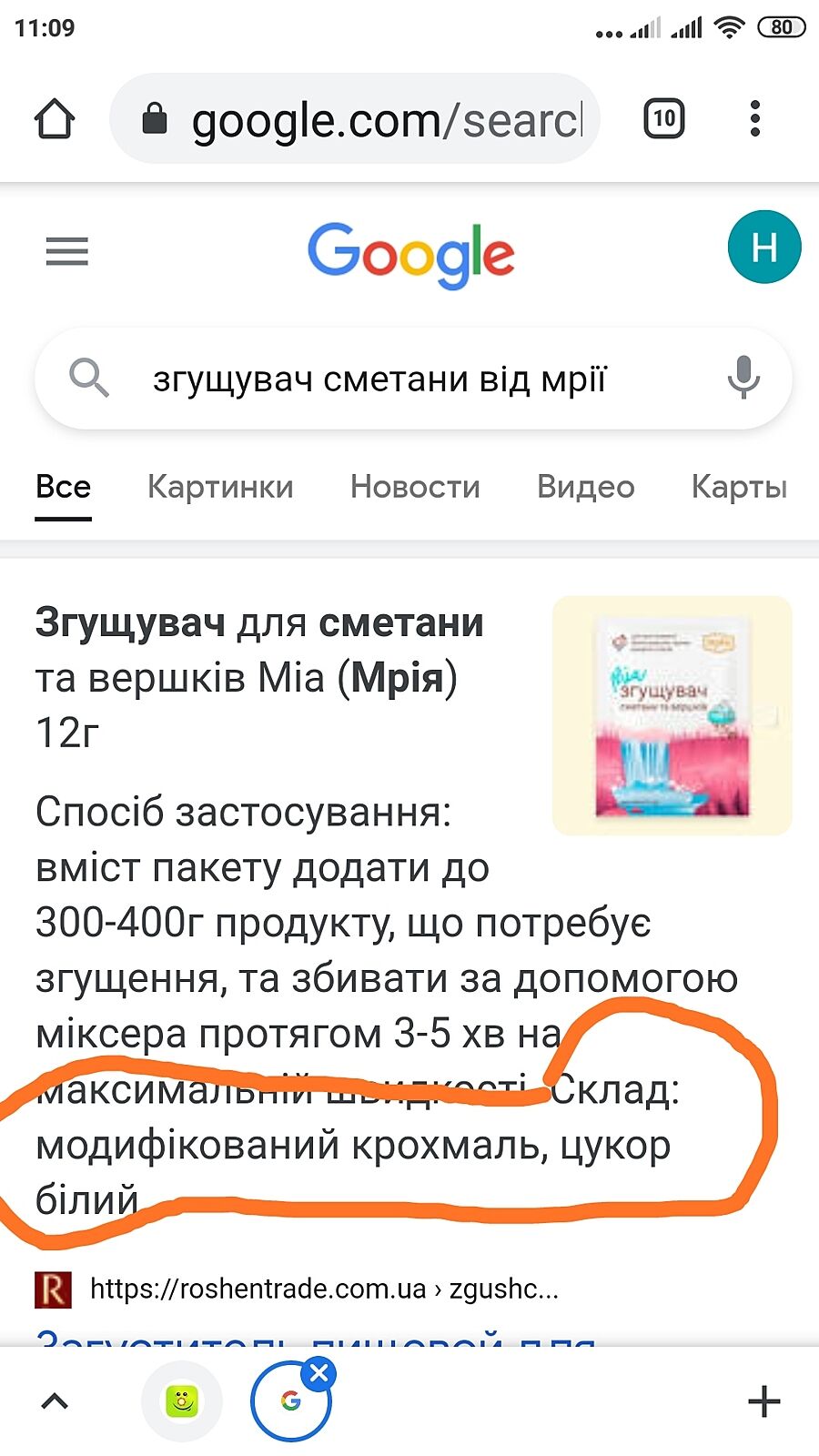Screen dimensions: 819x1456
Task: Switch to the Картинки tab
Action: [220, 487]
